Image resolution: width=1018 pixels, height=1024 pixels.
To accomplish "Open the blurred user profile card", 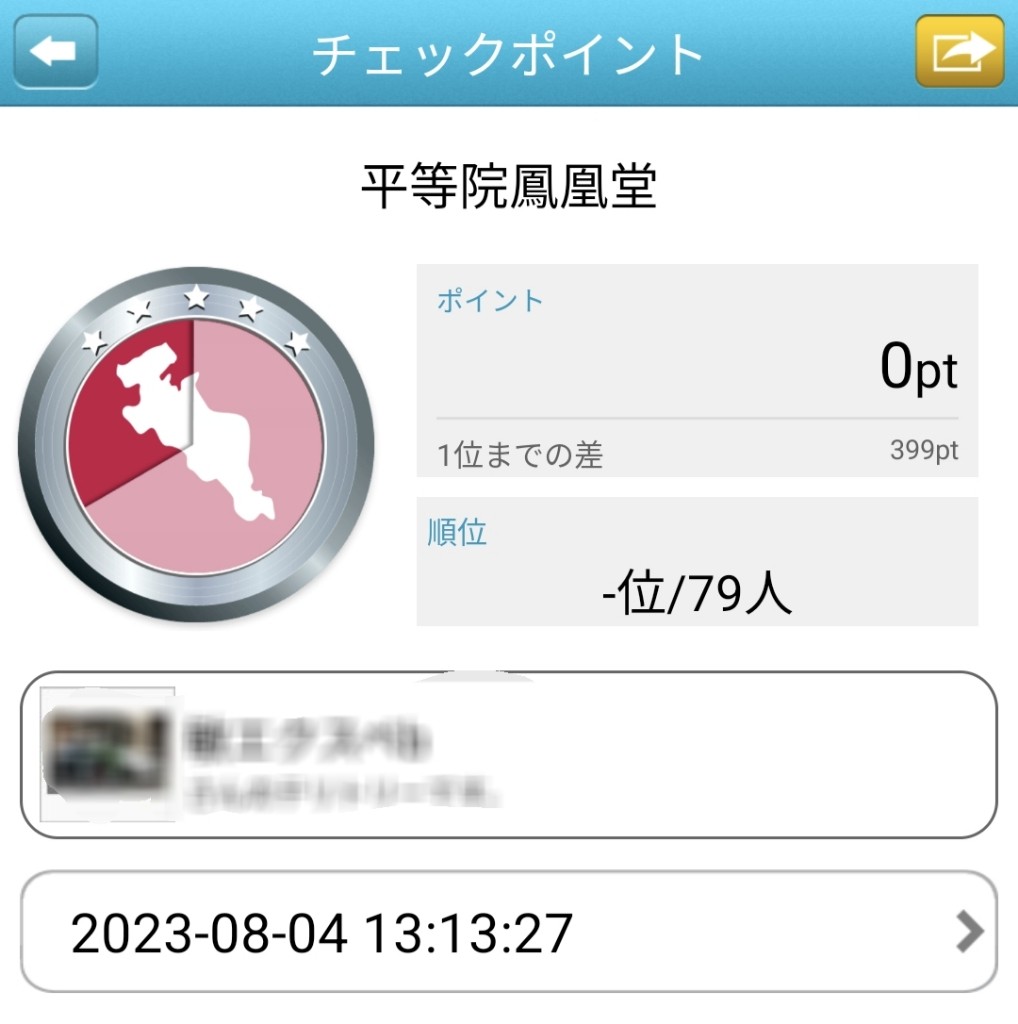I will click(x=508, y=755).
